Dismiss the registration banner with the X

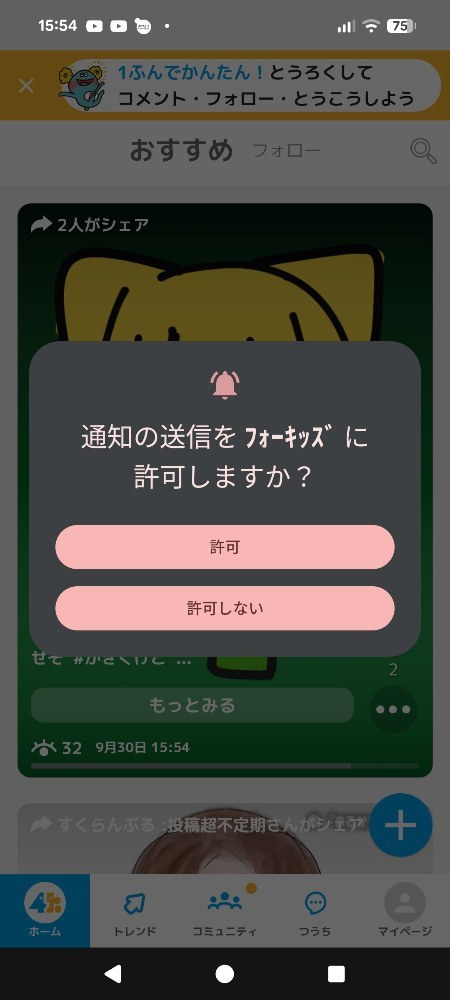[26, 85]
